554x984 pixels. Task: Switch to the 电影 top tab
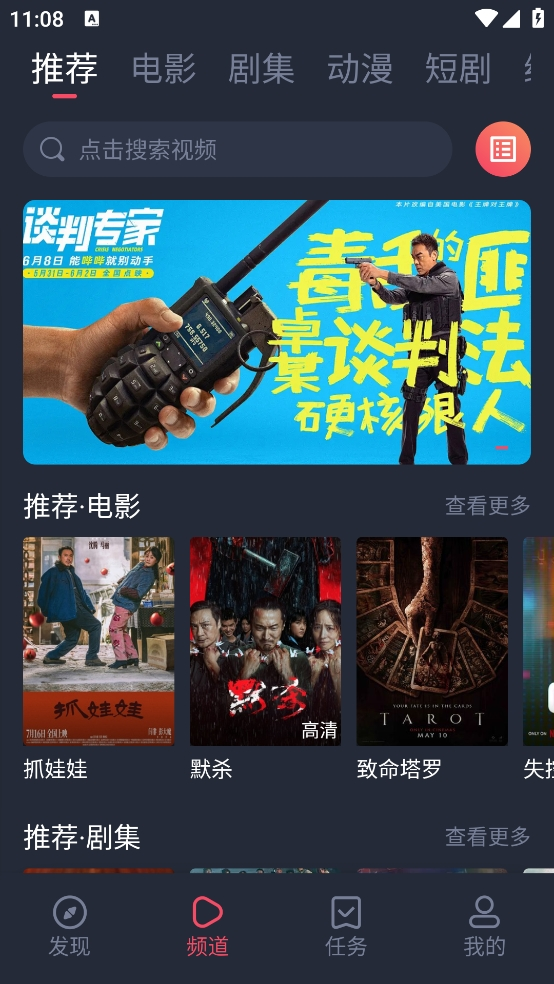point(164,68)
